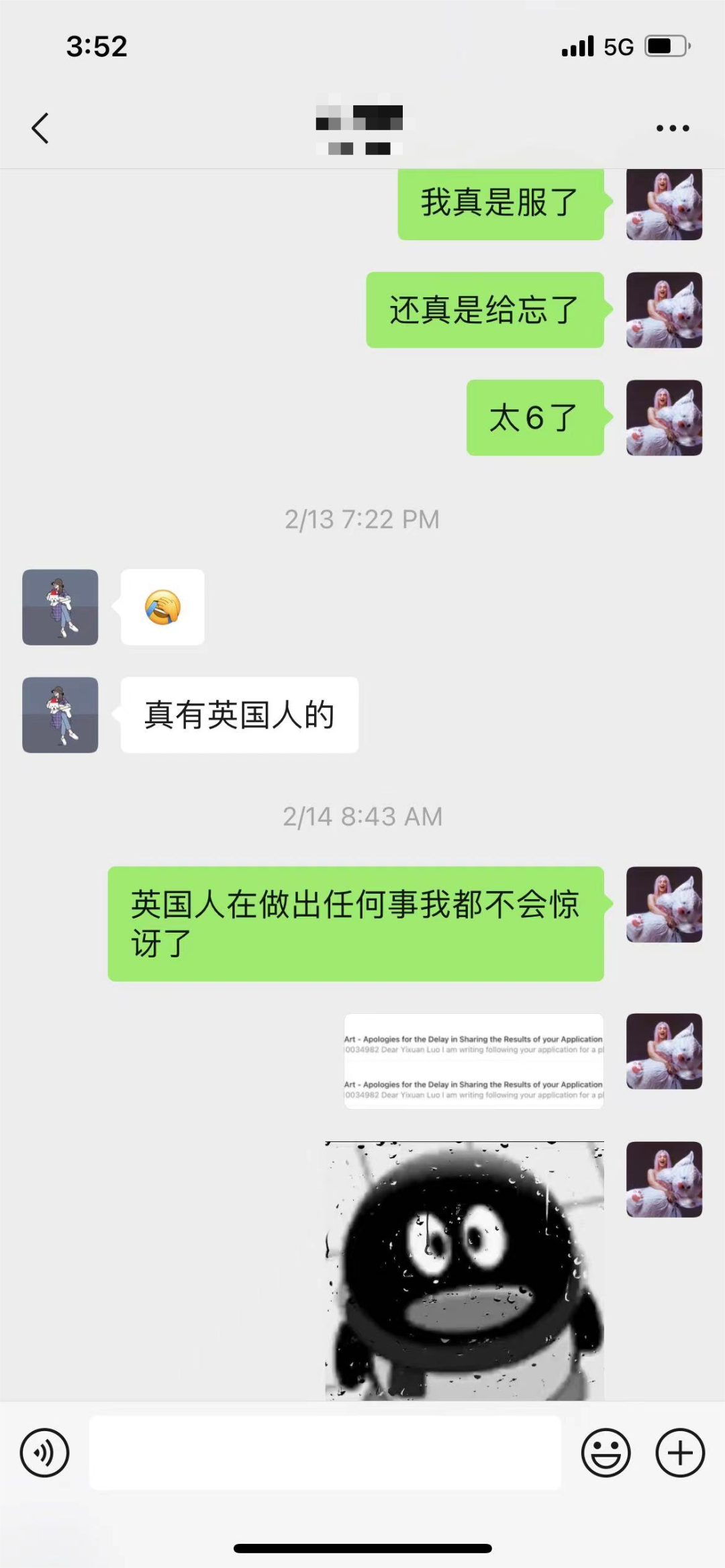725x1568 pixels.
Task: Open the plus attachments menu
Action: click(x=679, y=1453)
